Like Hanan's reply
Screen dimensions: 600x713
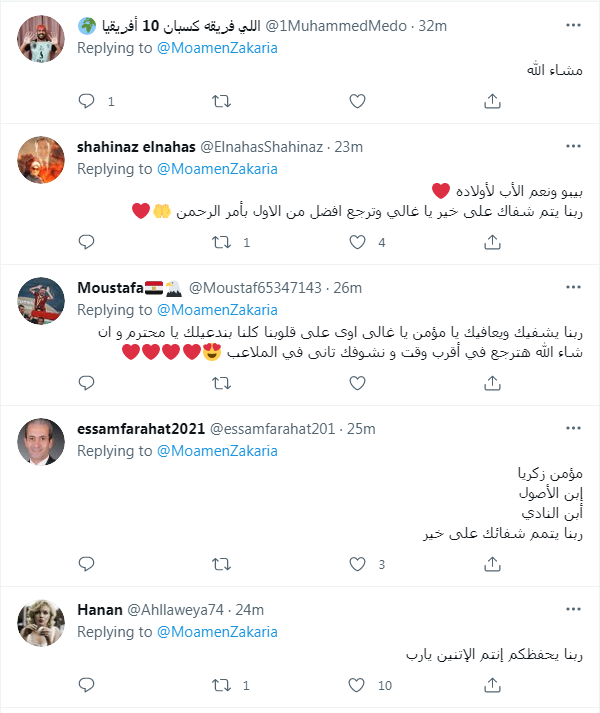point(357,687)
